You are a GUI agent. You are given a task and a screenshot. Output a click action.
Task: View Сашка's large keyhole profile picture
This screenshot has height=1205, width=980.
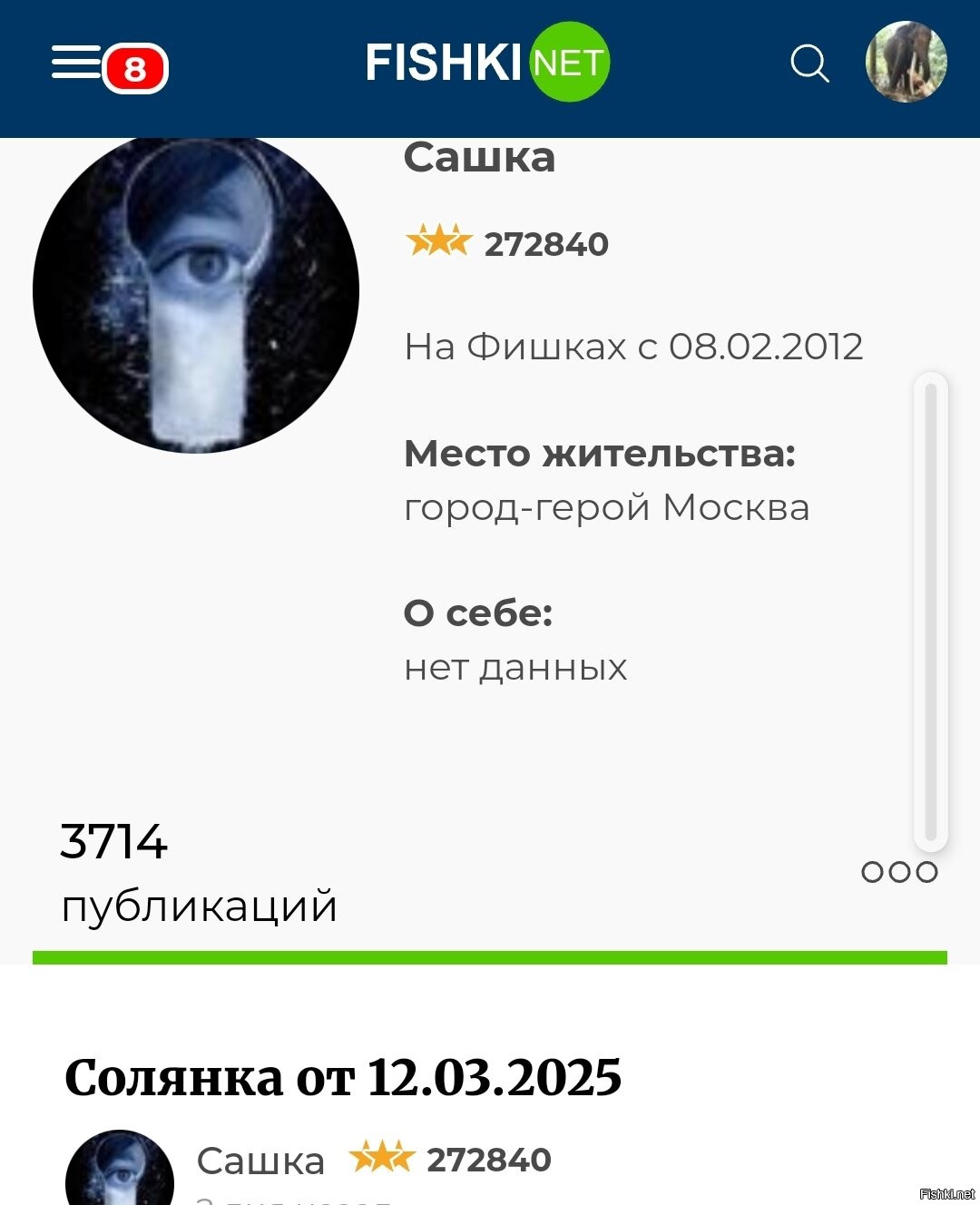(x=196, y=292)
